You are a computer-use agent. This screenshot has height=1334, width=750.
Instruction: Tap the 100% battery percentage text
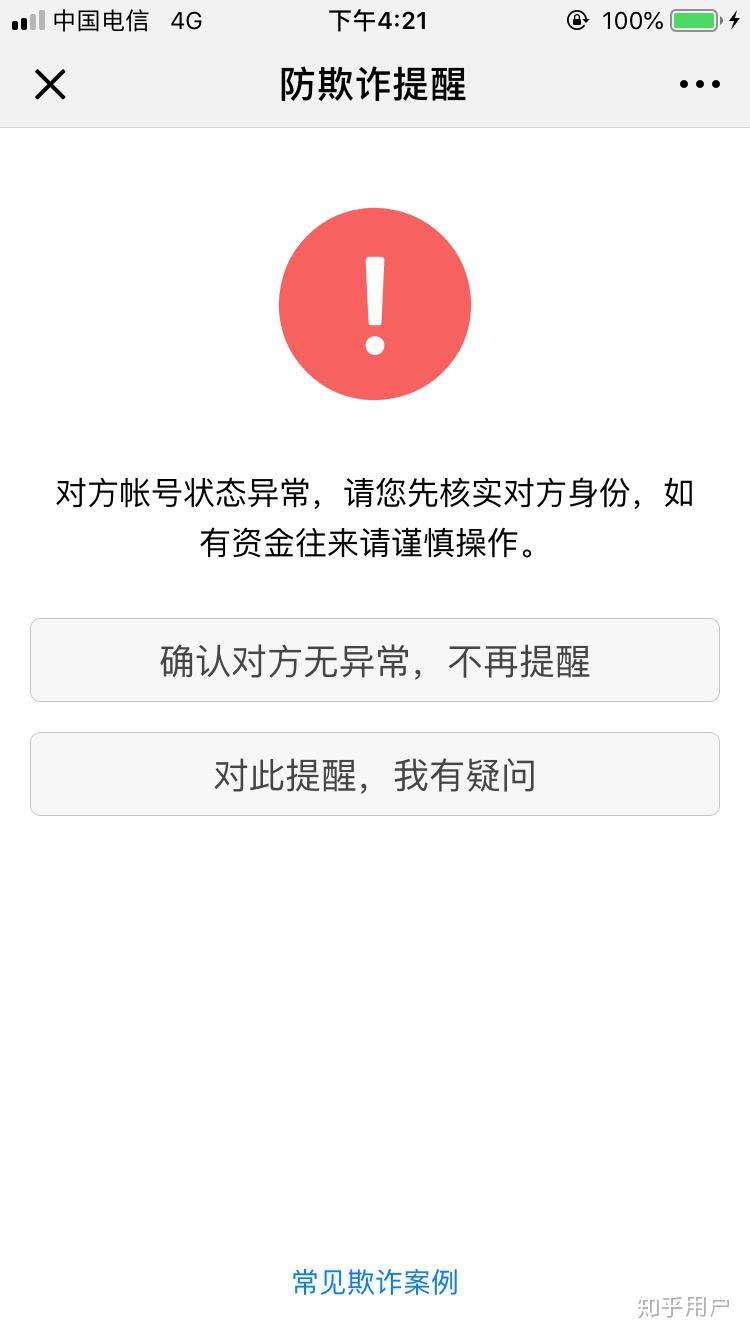click(636, 20)
